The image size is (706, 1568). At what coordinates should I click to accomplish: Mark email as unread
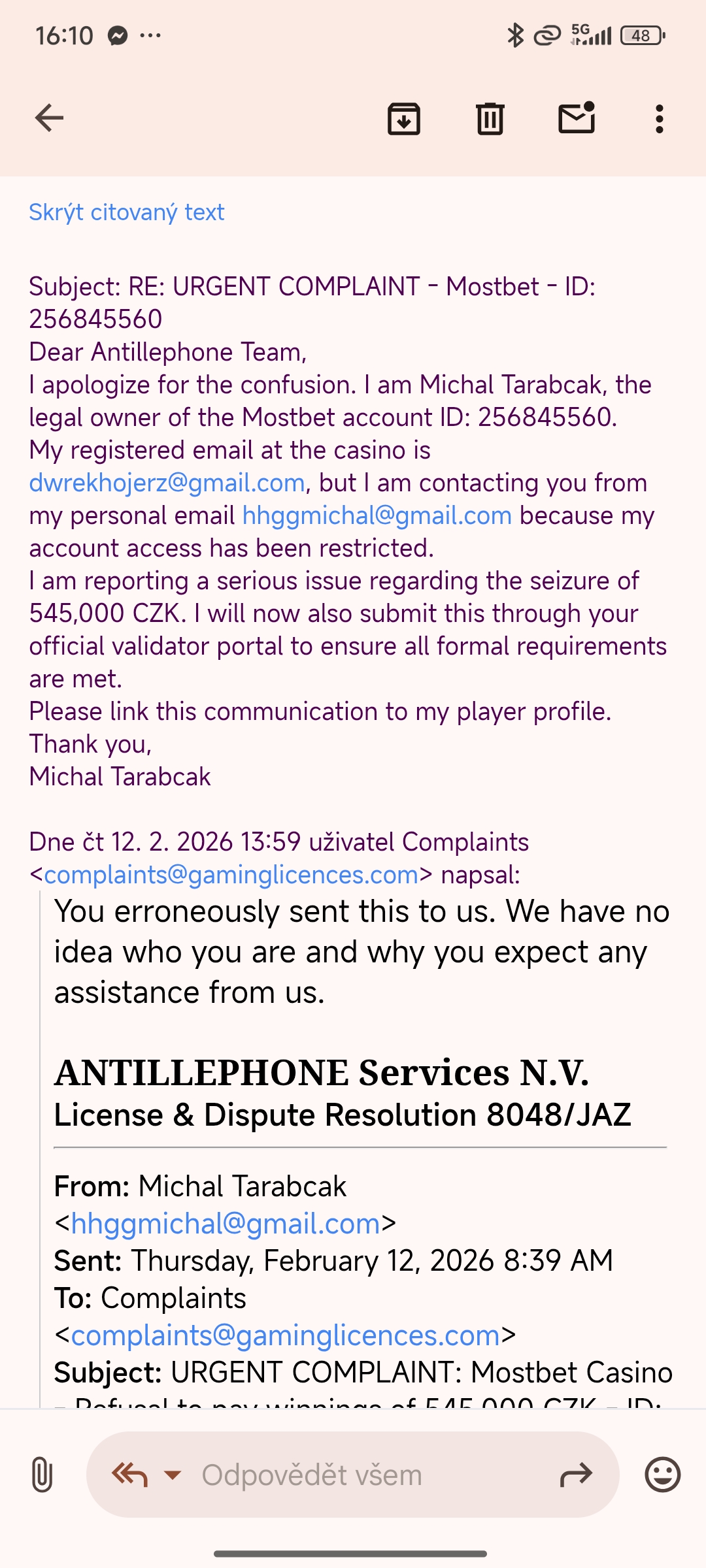(x=576, y=118)
